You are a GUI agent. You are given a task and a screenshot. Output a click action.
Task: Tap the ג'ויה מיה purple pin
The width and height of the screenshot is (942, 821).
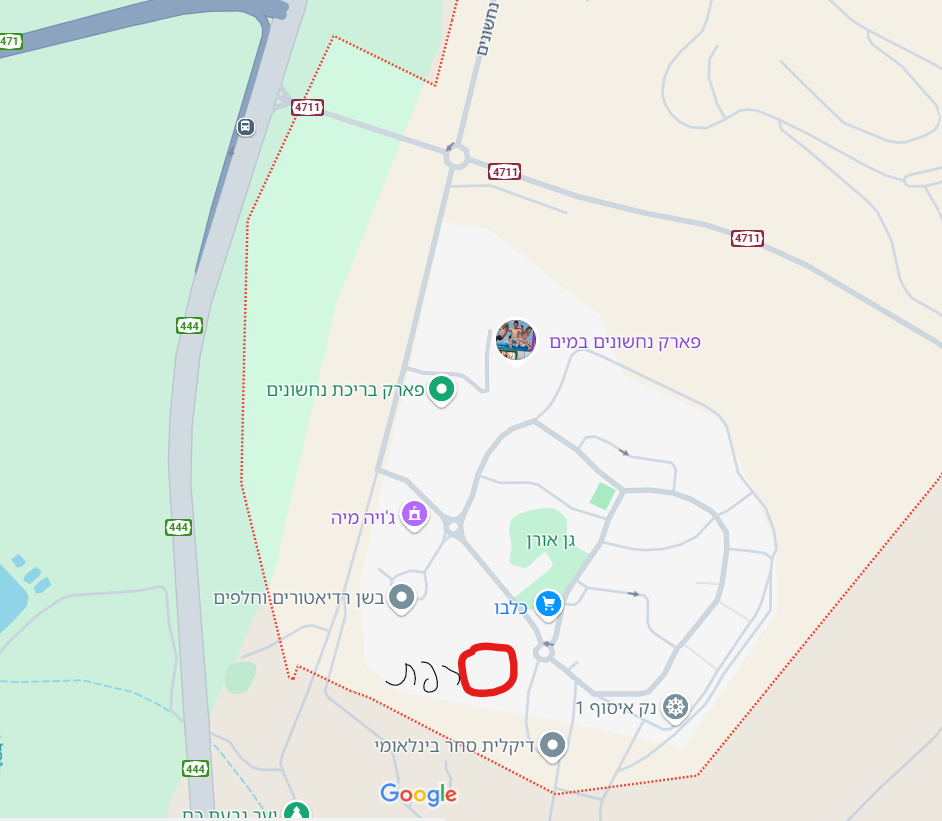click(x=414, y=515)
